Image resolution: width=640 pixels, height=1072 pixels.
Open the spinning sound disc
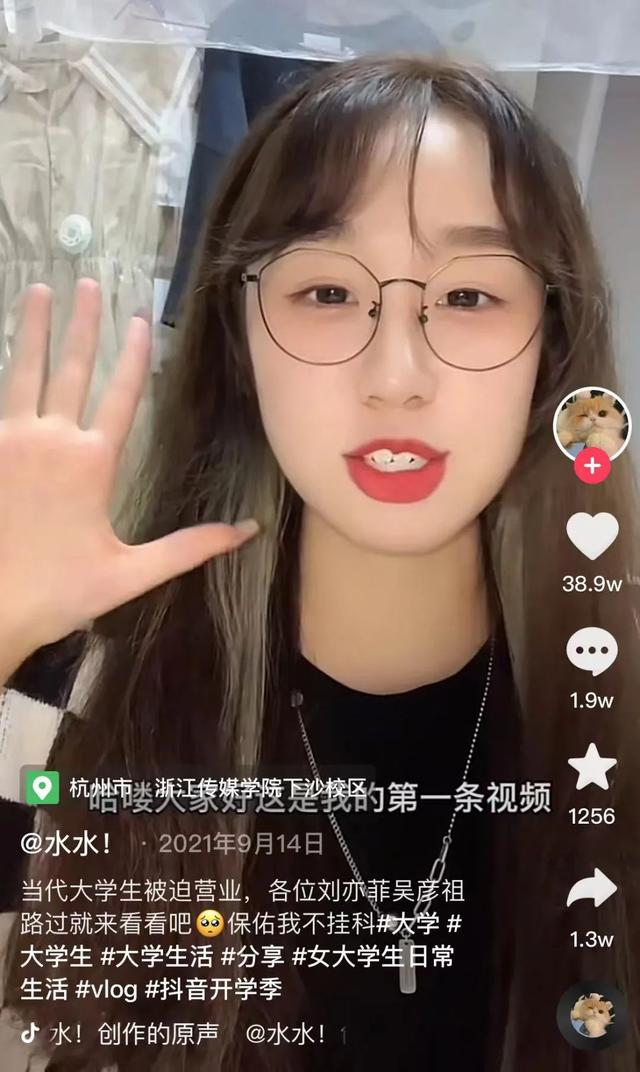pyautogui.click(x=591, y=1015)
